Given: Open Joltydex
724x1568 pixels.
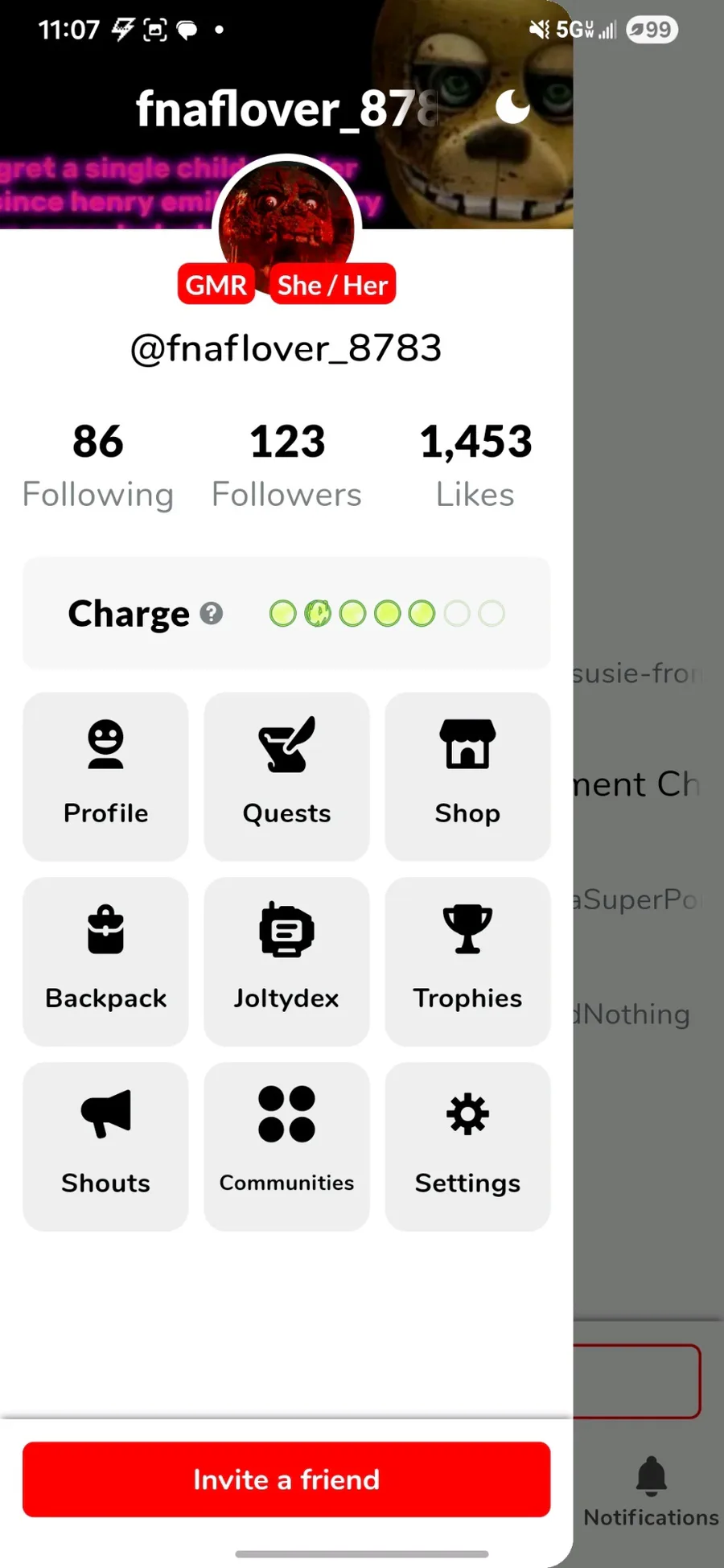Looking at the screenshot, I should click(x=286, y=961).
